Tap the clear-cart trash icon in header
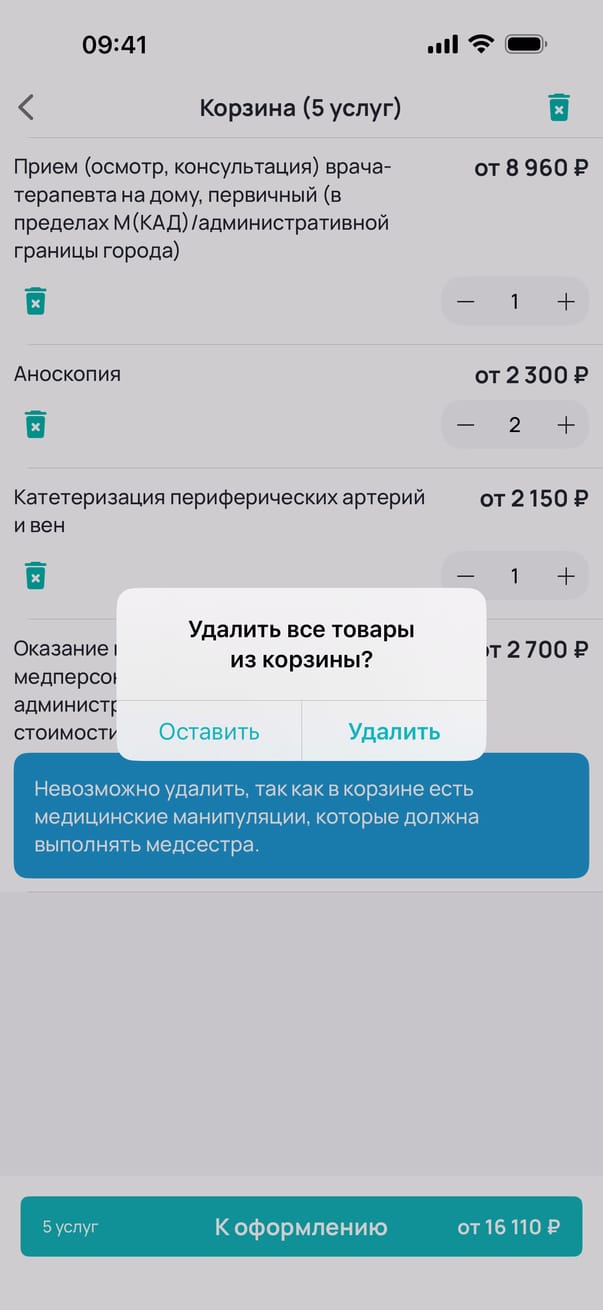Image resolution: width=603 pixels, height=1310 pixels. pyautogui.click(x=558, y=108)
